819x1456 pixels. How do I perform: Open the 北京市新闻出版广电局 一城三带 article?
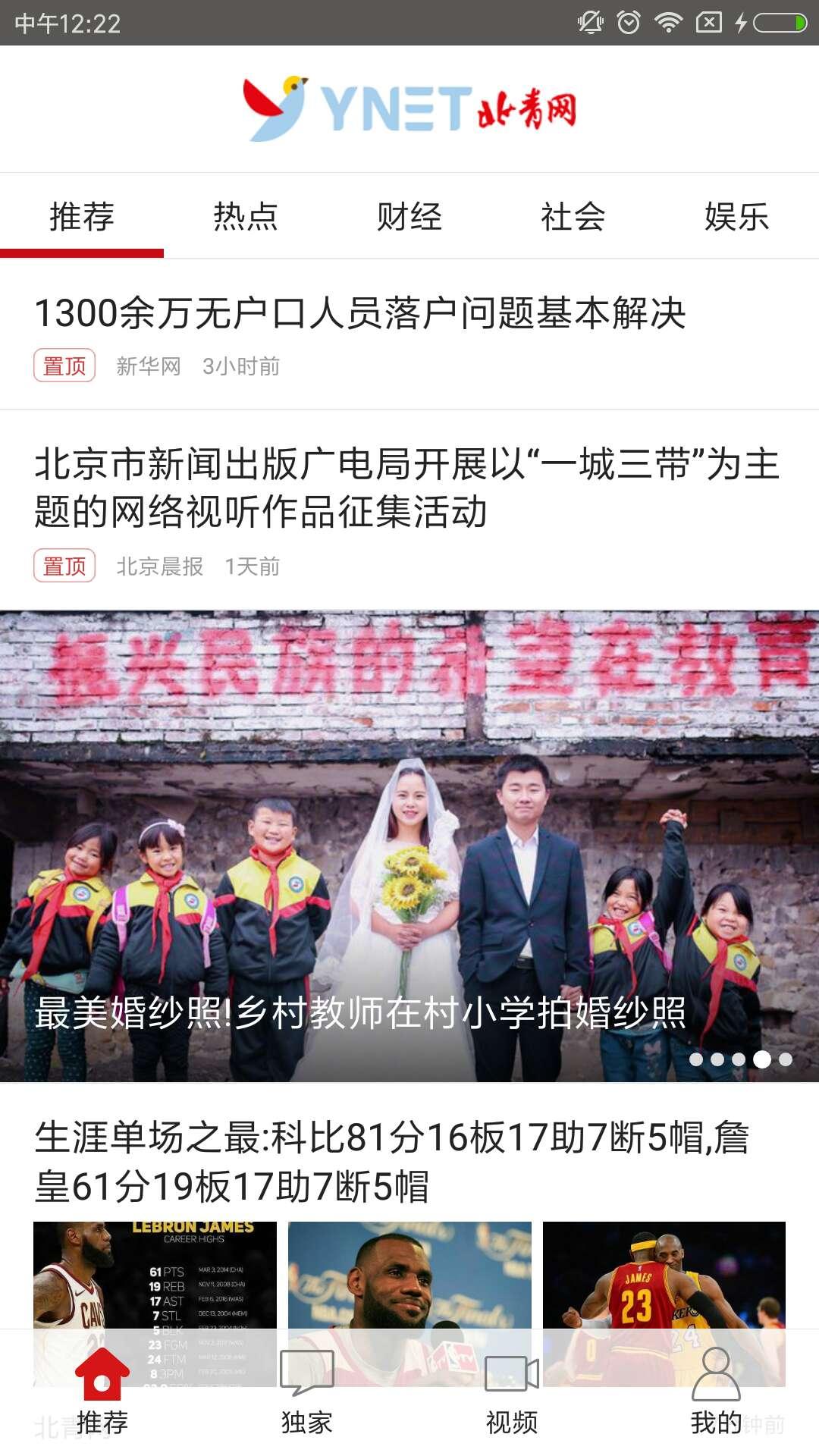coord(406,488)
